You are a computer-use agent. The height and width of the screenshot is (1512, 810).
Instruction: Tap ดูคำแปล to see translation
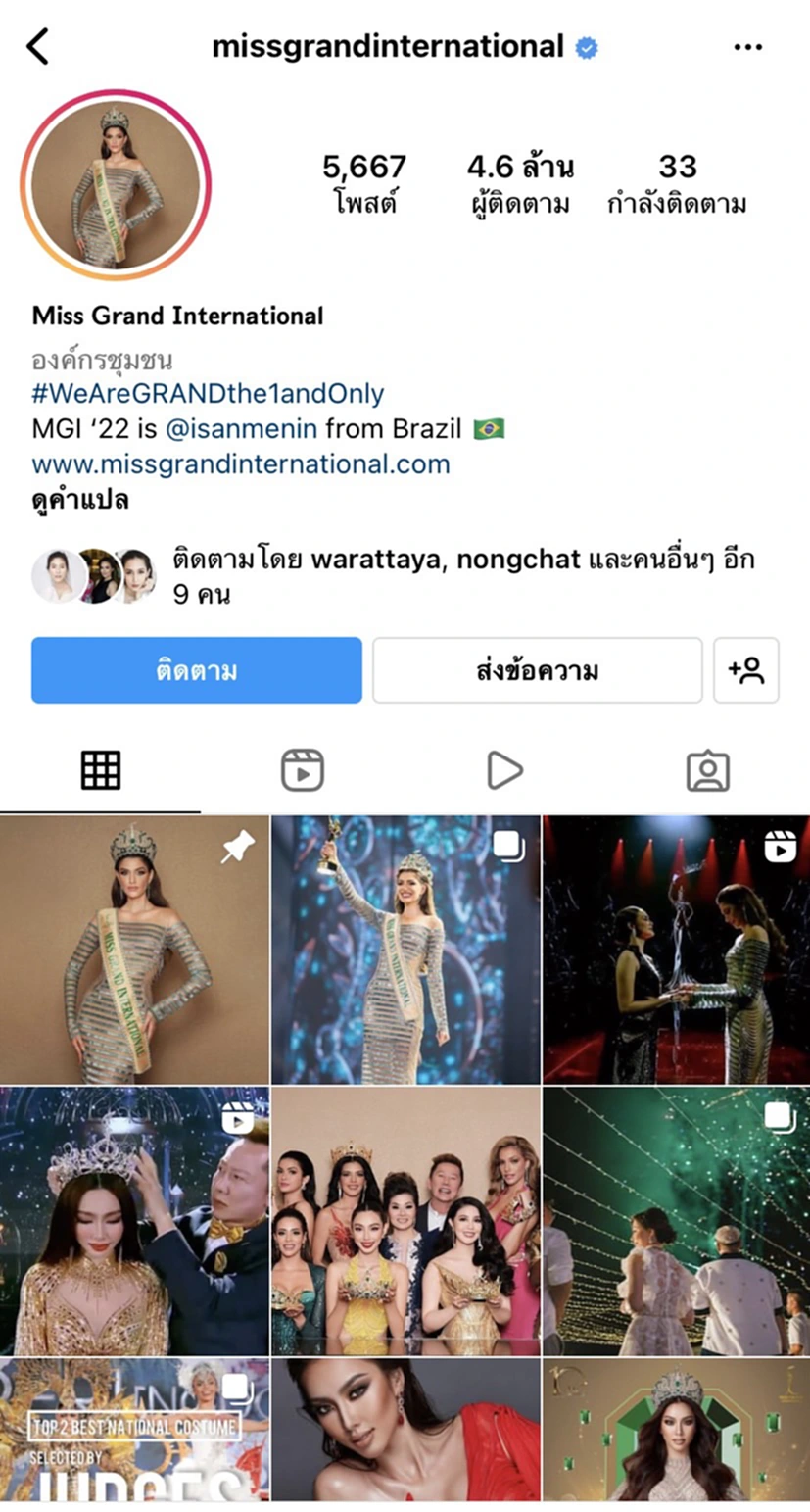[80, 500]
